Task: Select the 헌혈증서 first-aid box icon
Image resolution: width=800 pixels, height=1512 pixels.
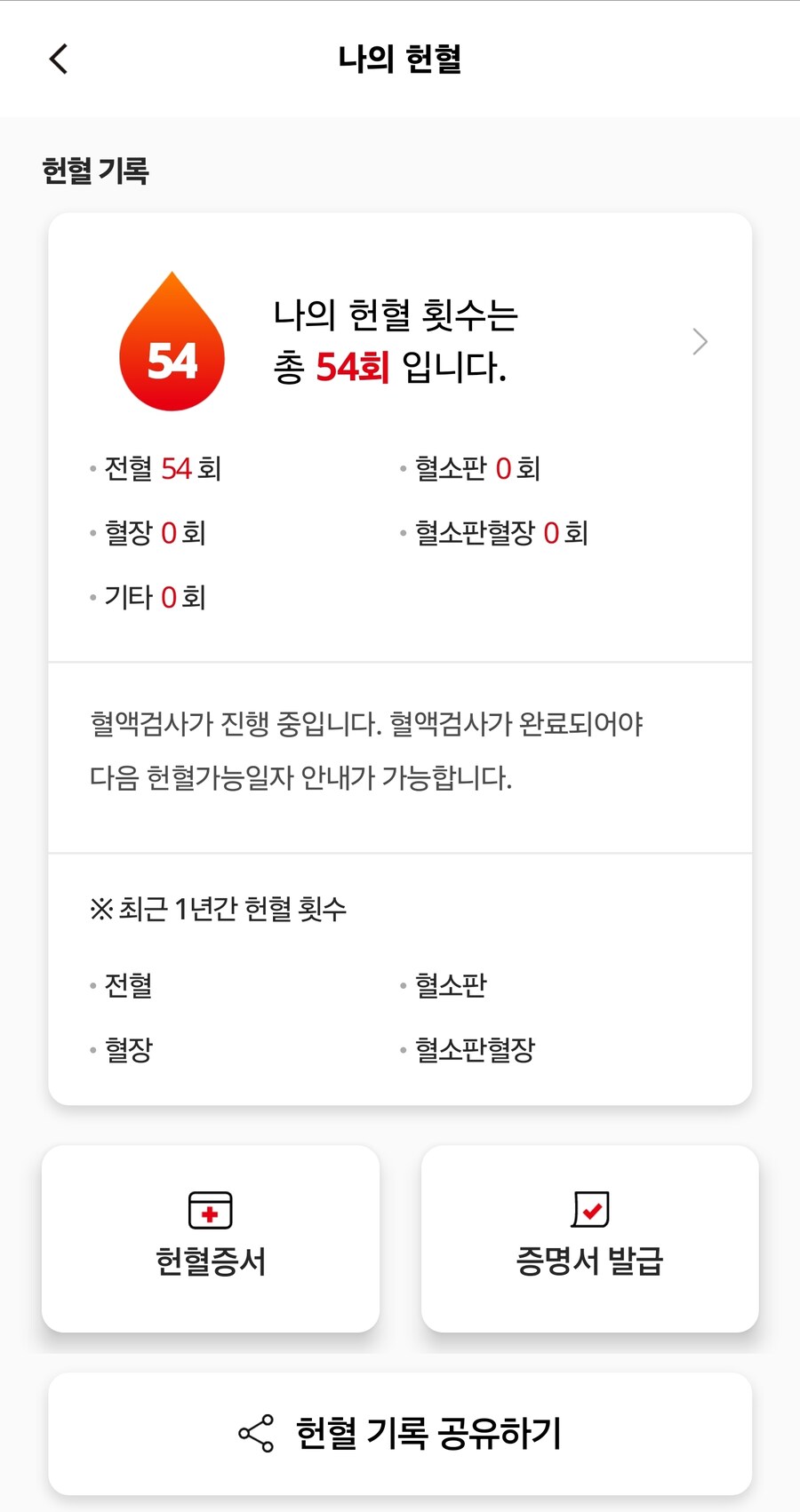Action: coord(210,1210)
